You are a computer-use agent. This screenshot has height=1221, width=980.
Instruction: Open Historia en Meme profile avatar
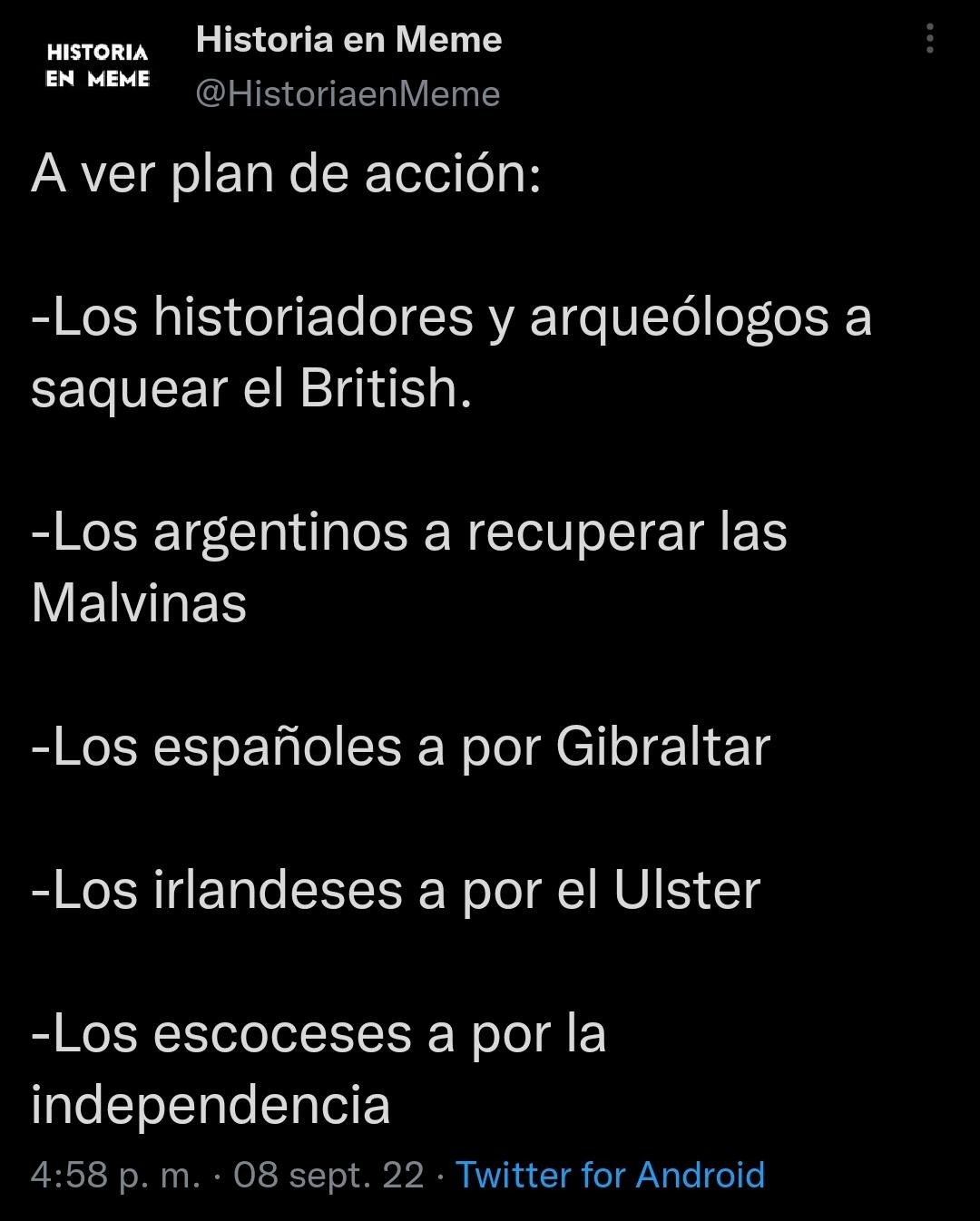point(97,65)
